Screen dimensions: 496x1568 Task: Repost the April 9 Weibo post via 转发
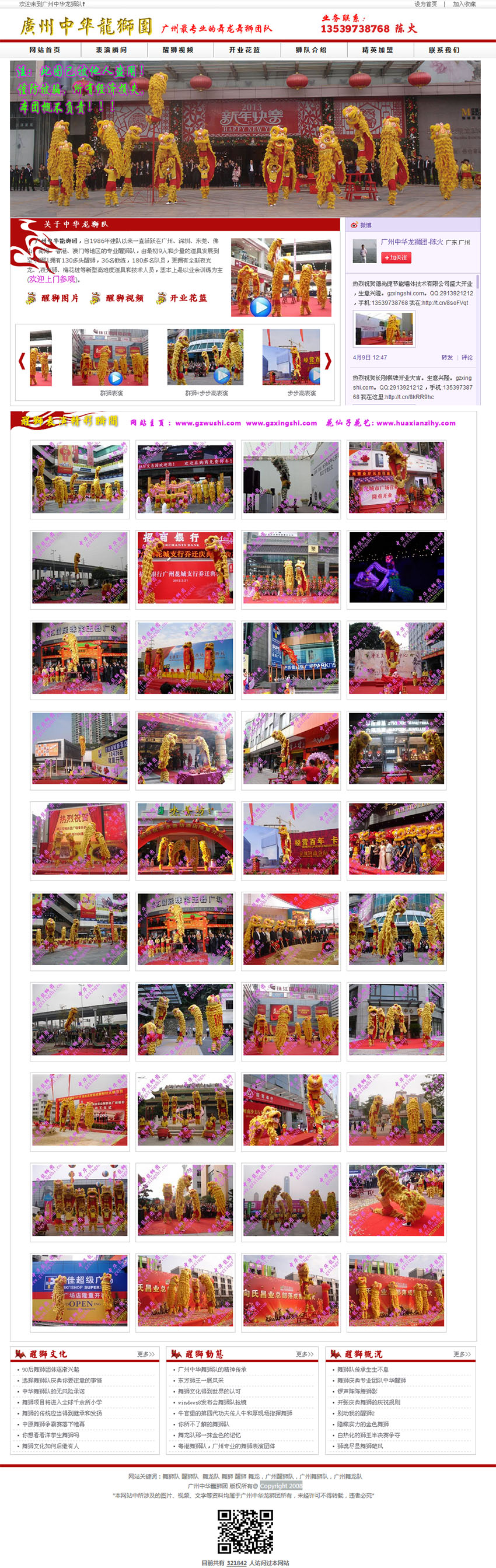pyautogui.click(x=447, y=357)
